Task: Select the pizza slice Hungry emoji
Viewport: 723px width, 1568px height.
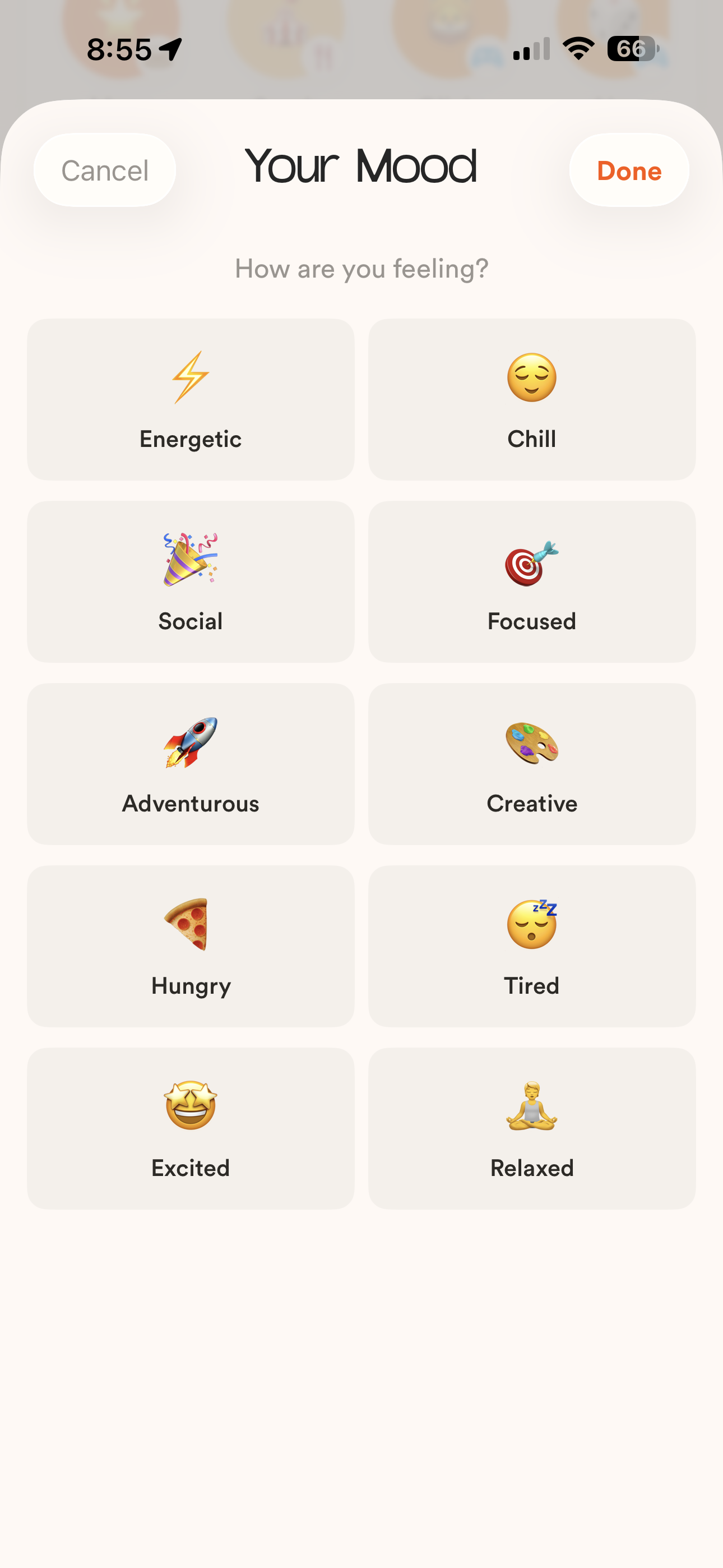Action: coord(191,924)
